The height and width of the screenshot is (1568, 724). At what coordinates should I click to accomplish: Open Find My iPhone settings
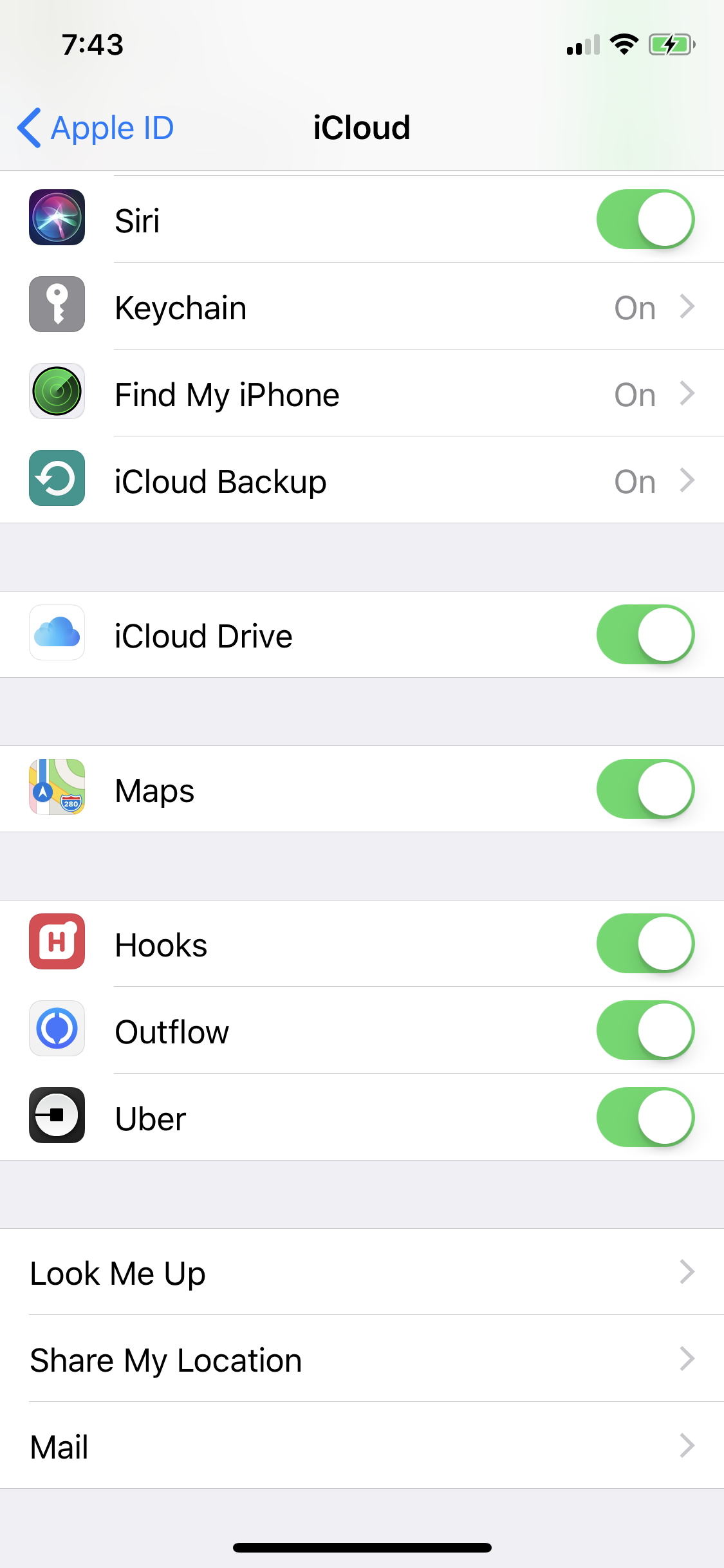click(362, 393)
